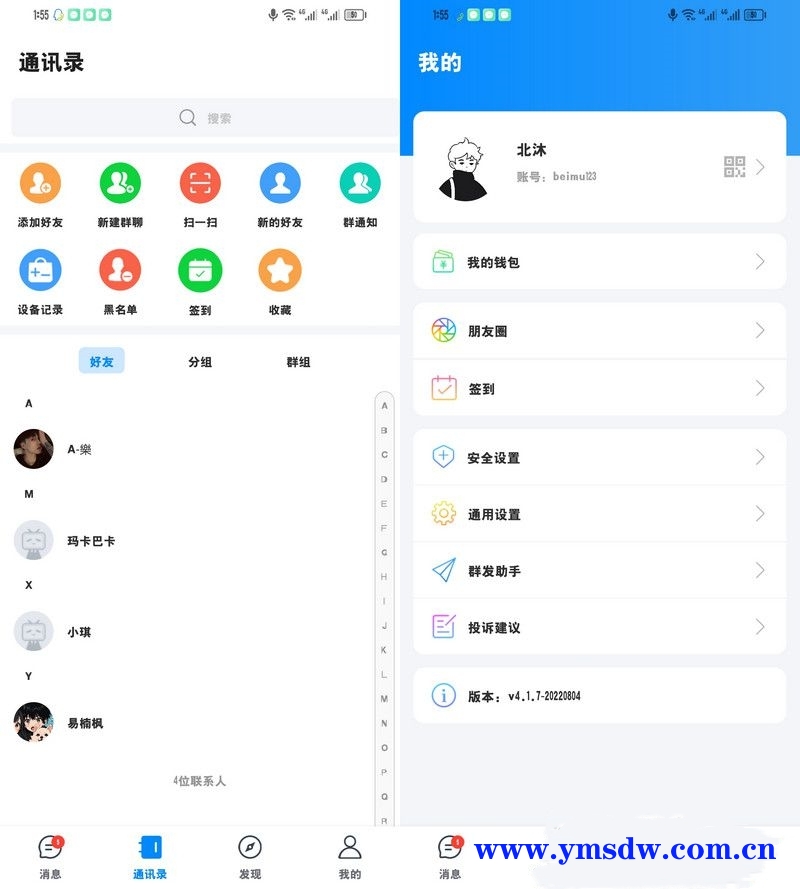The width and height of the screenshot is (800, 889).
Task: Open 朋友圈
Action: [599, 331]
